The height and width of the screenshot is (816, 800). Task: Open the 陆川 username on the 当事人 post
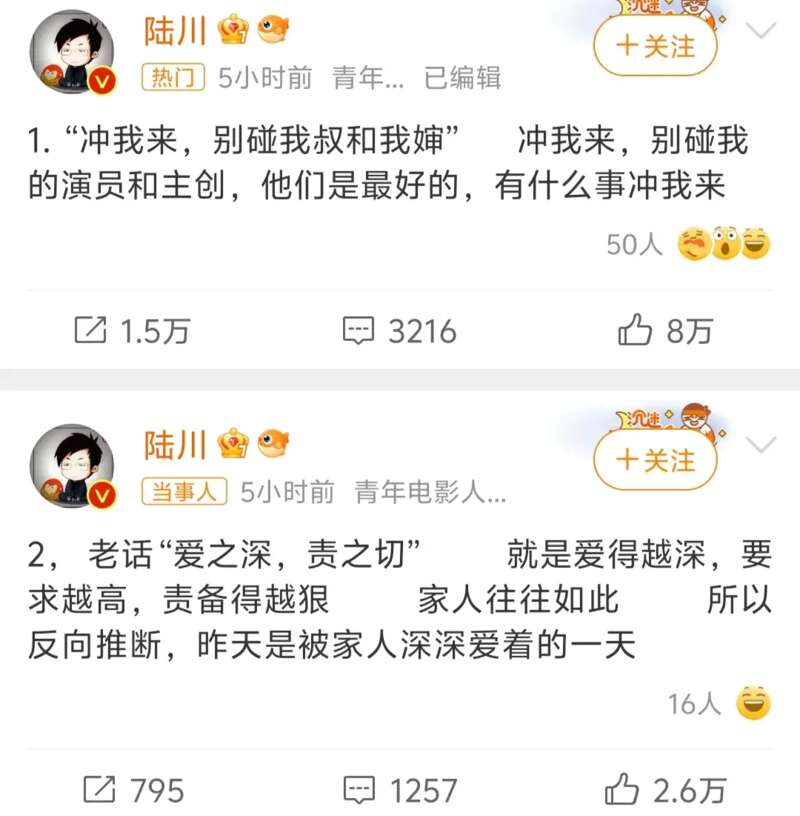click(x=176, y=443)
